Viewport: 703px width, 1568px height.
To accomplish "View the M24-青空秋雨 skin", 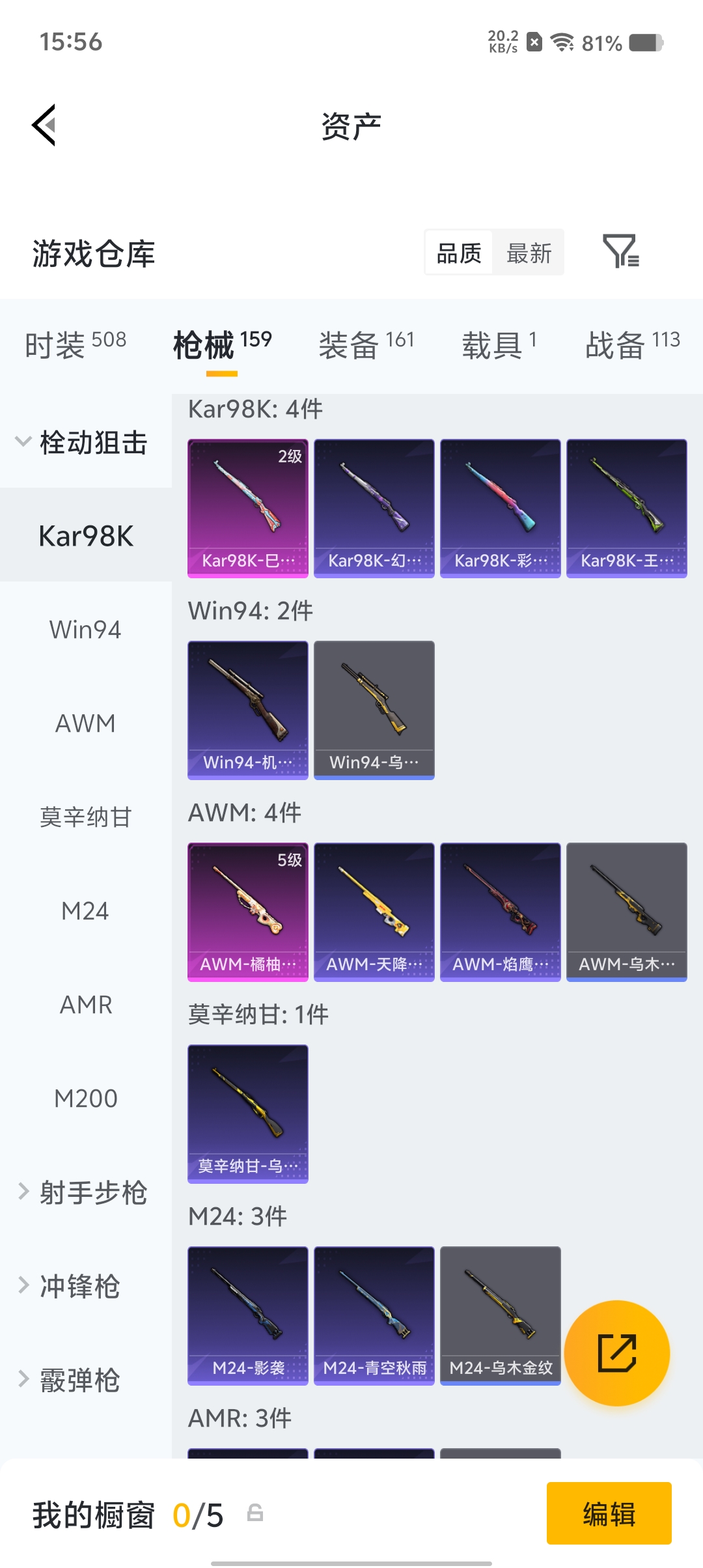I will tap(374, 1315).
